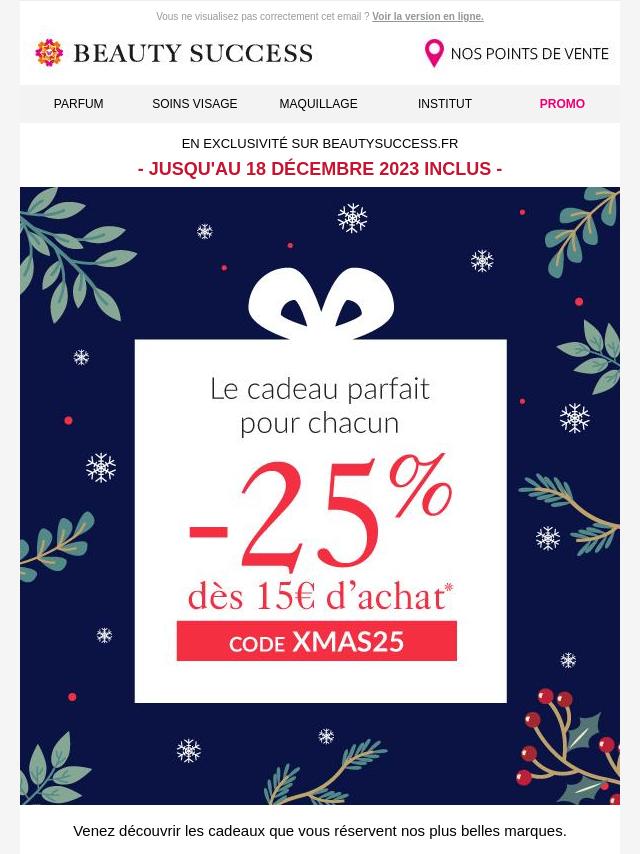
Task: Open the -25% XMAS25 Christmas banner
Action: (320, 496)
